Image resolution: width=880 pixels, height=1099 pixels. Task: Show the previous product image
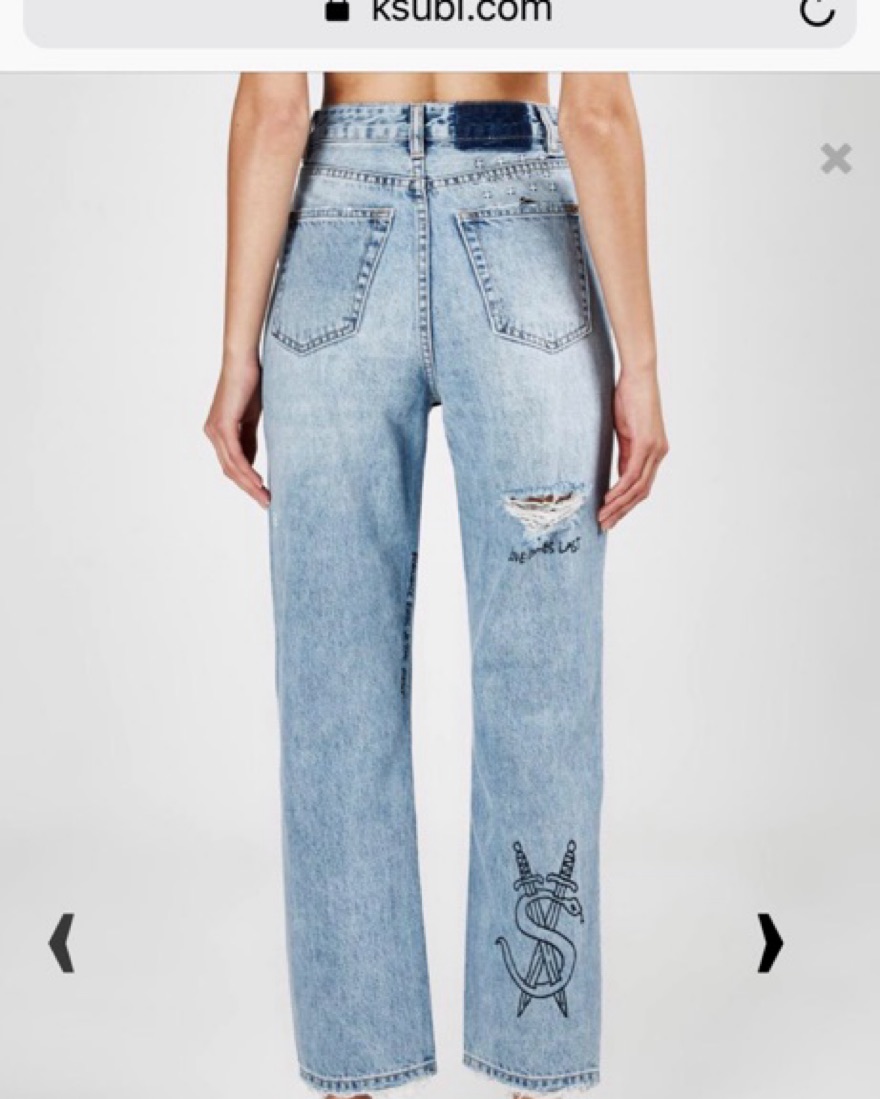pyautogui.click(x=61, y=943)
